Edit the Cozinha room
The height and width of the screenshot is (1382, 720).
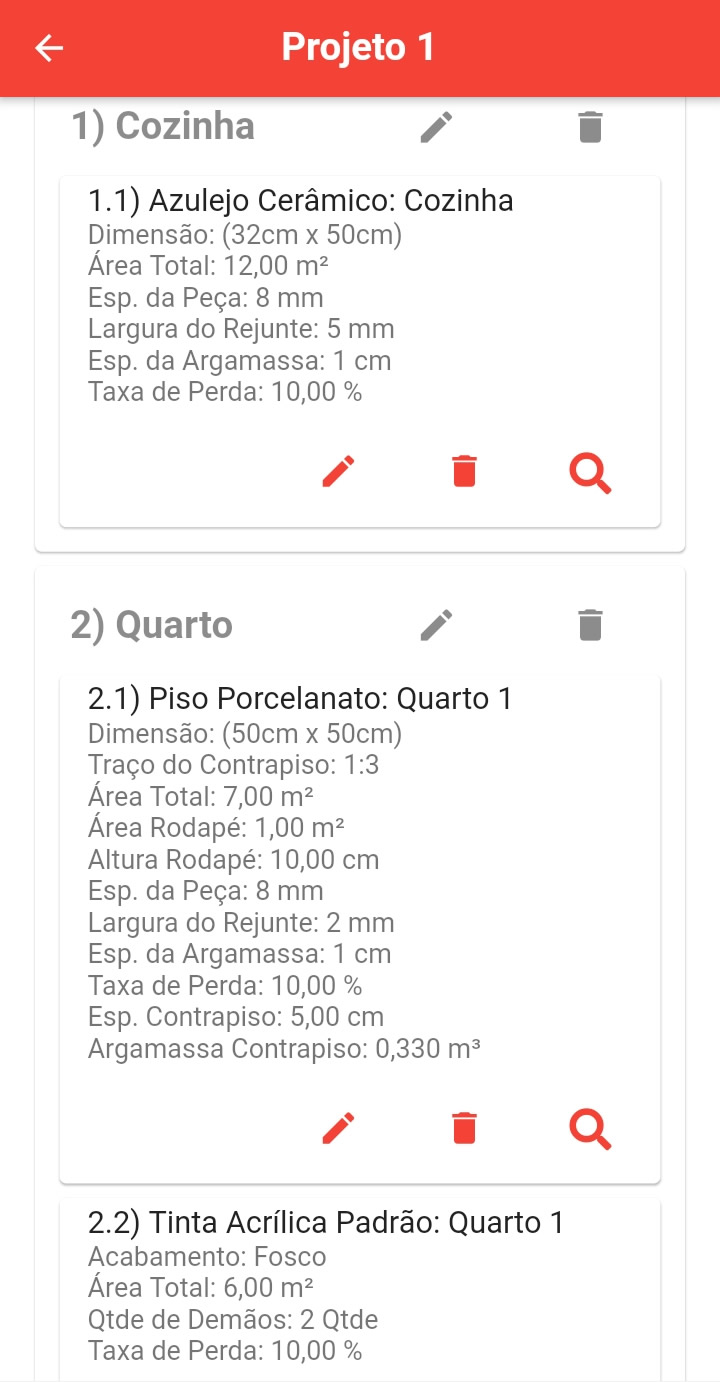(x=436, y=127)
